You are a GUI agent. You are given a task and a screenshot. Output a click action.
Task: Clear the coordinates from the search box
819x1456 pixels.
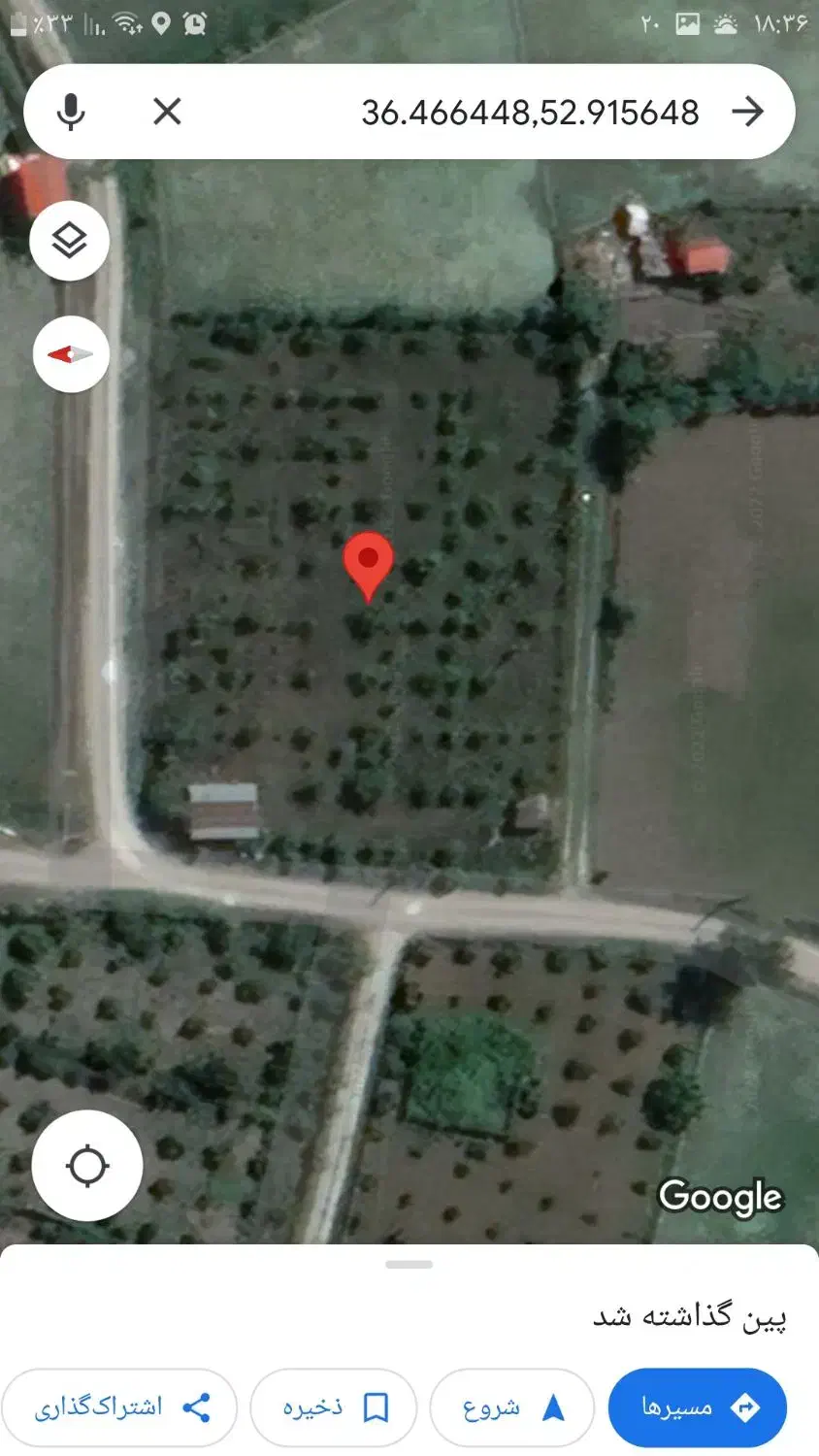pos(167,112)
